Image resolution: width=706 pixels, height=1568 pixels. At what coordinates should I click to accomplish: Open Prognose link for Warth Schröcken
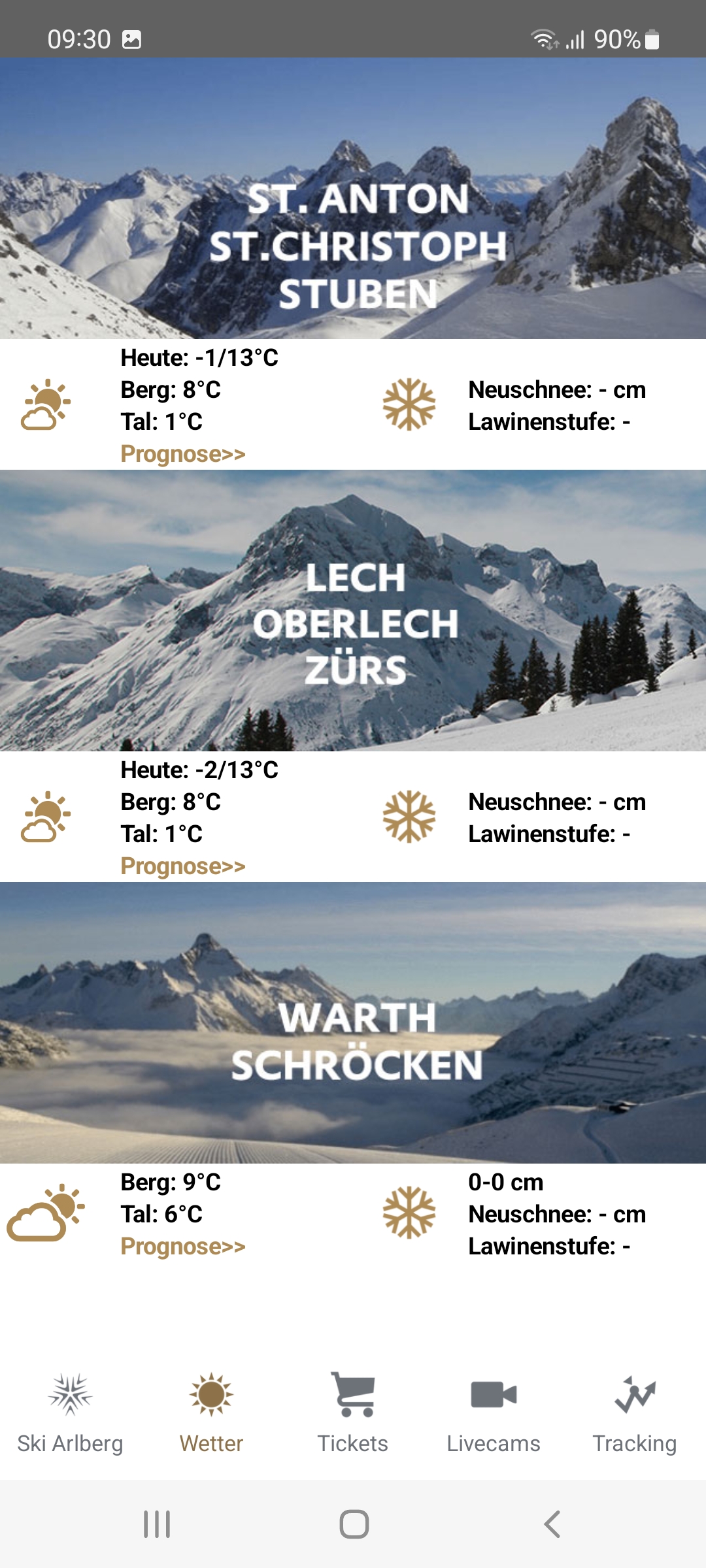pyautogui.click(x=183, y=1246)
